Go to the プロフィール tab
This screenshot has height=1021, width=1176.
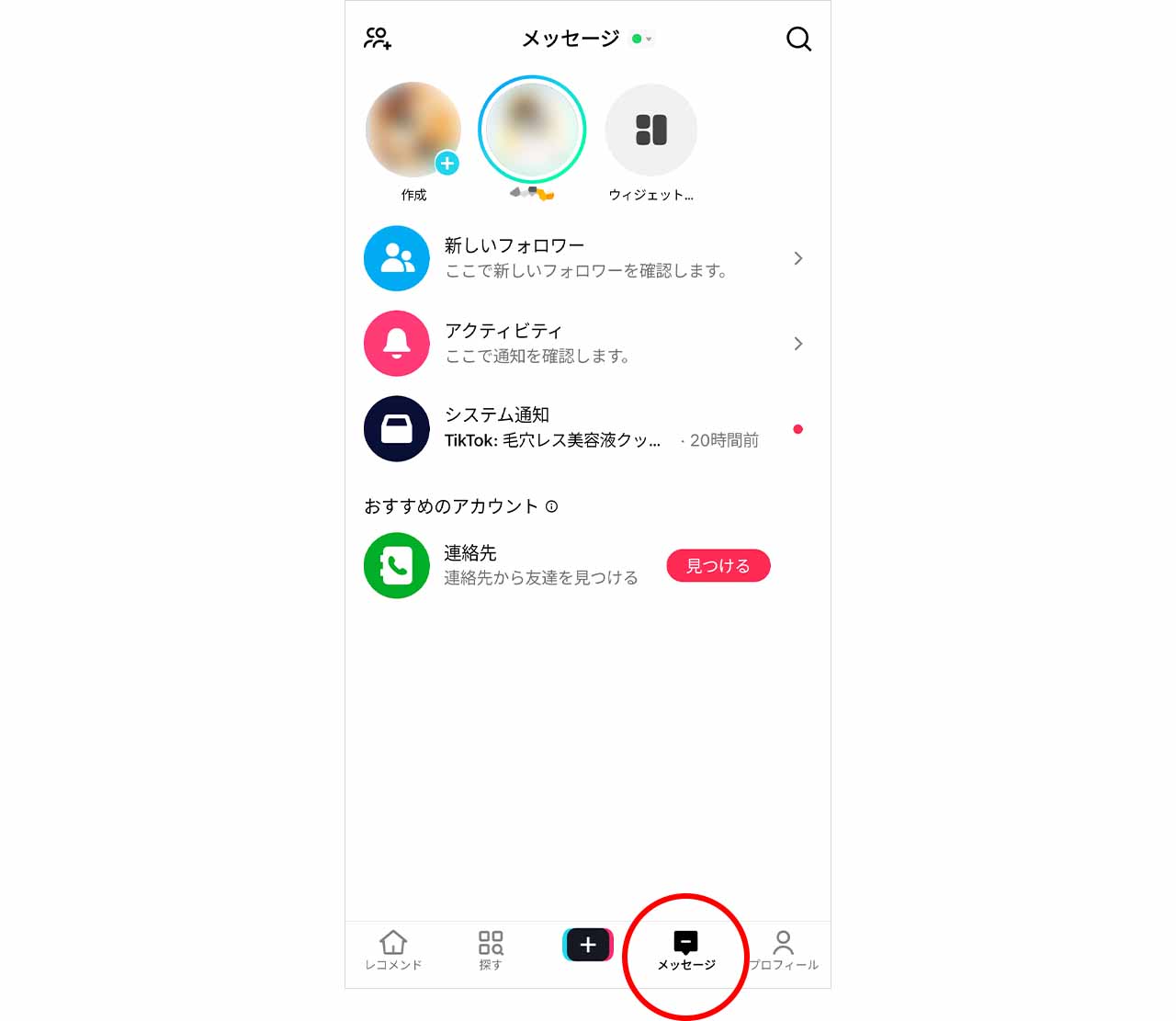point(784,950)
